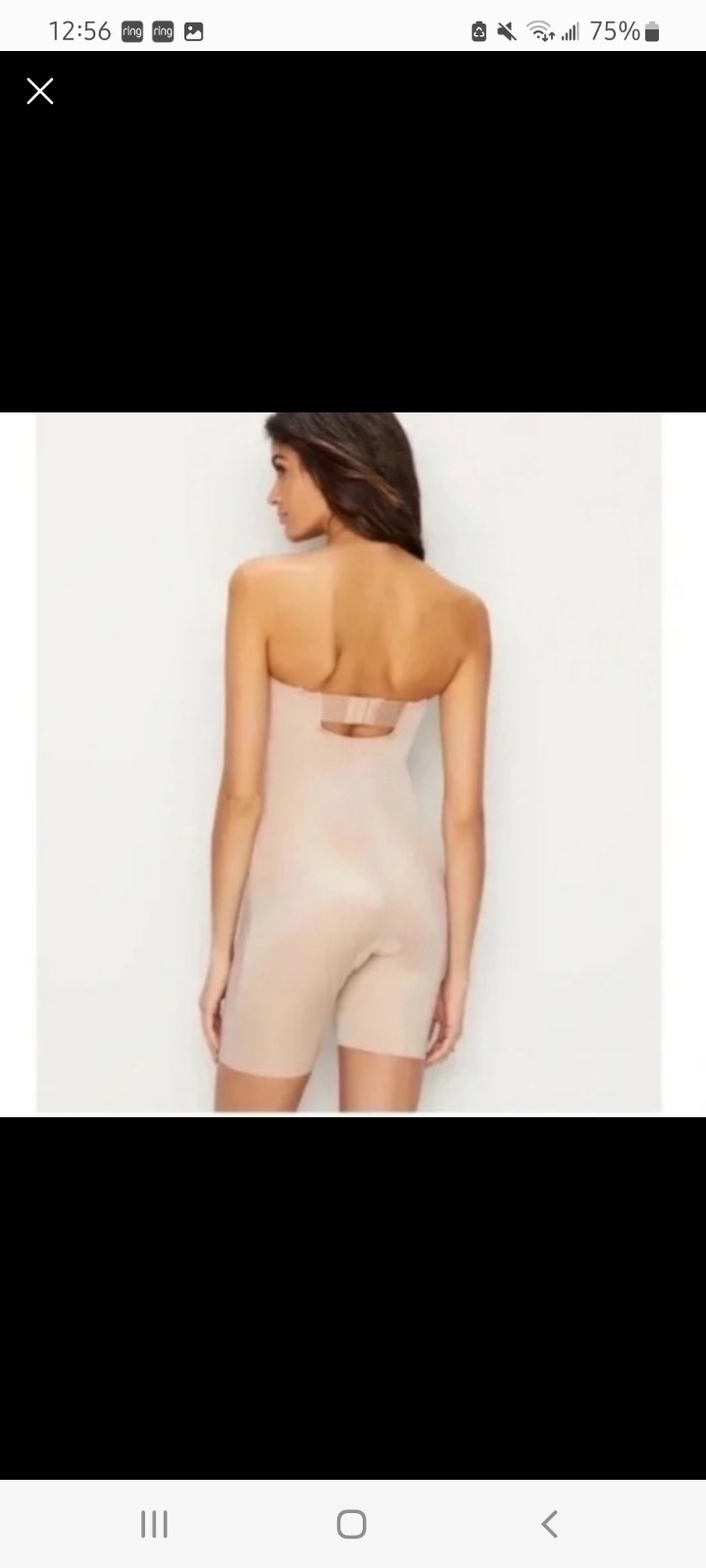The height and width of the screenshot is (1568, 706).
Task: Close the full-screen image viewer
Action: coord(40,91)
